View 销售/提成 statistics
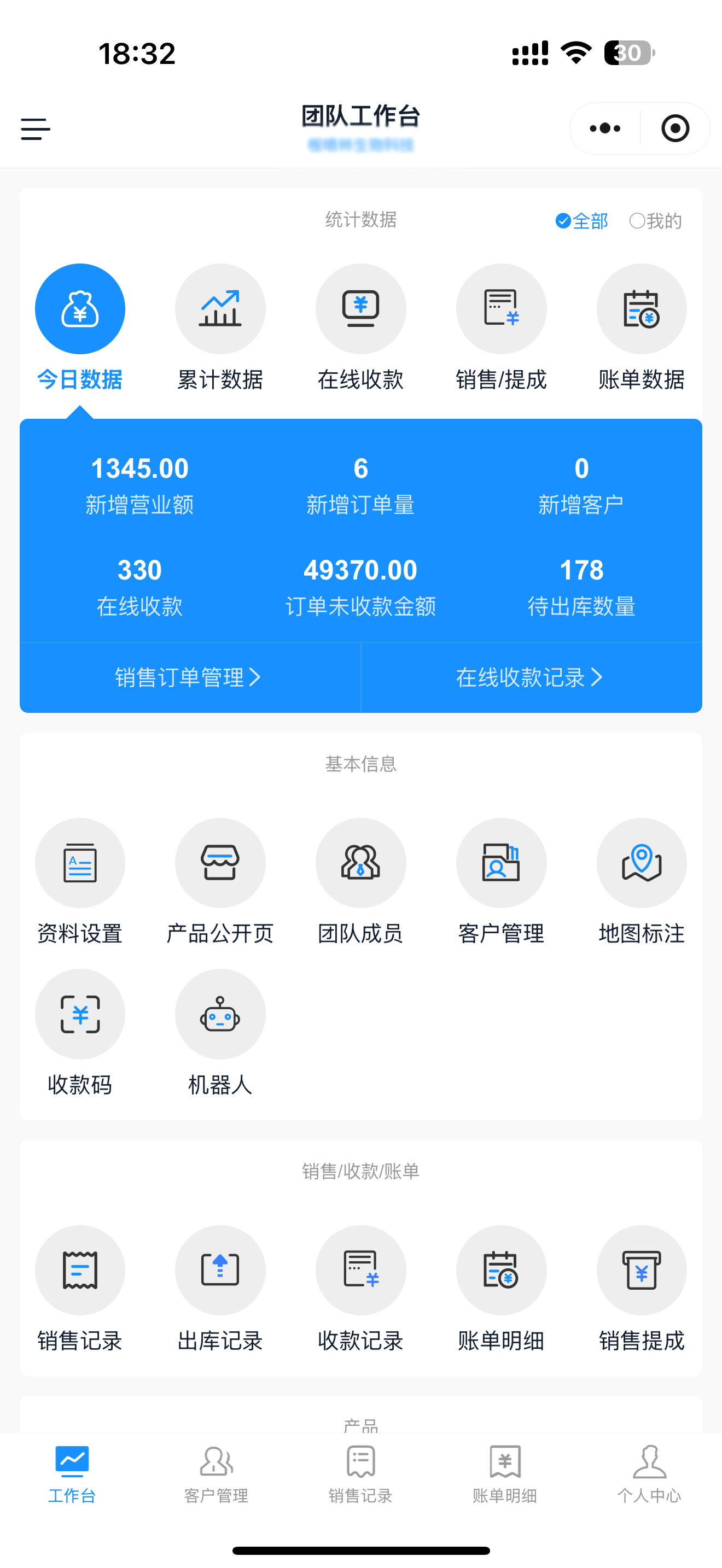Image resolution: width=722 pixels, height=1568 pixels. [x=501, y=327]
